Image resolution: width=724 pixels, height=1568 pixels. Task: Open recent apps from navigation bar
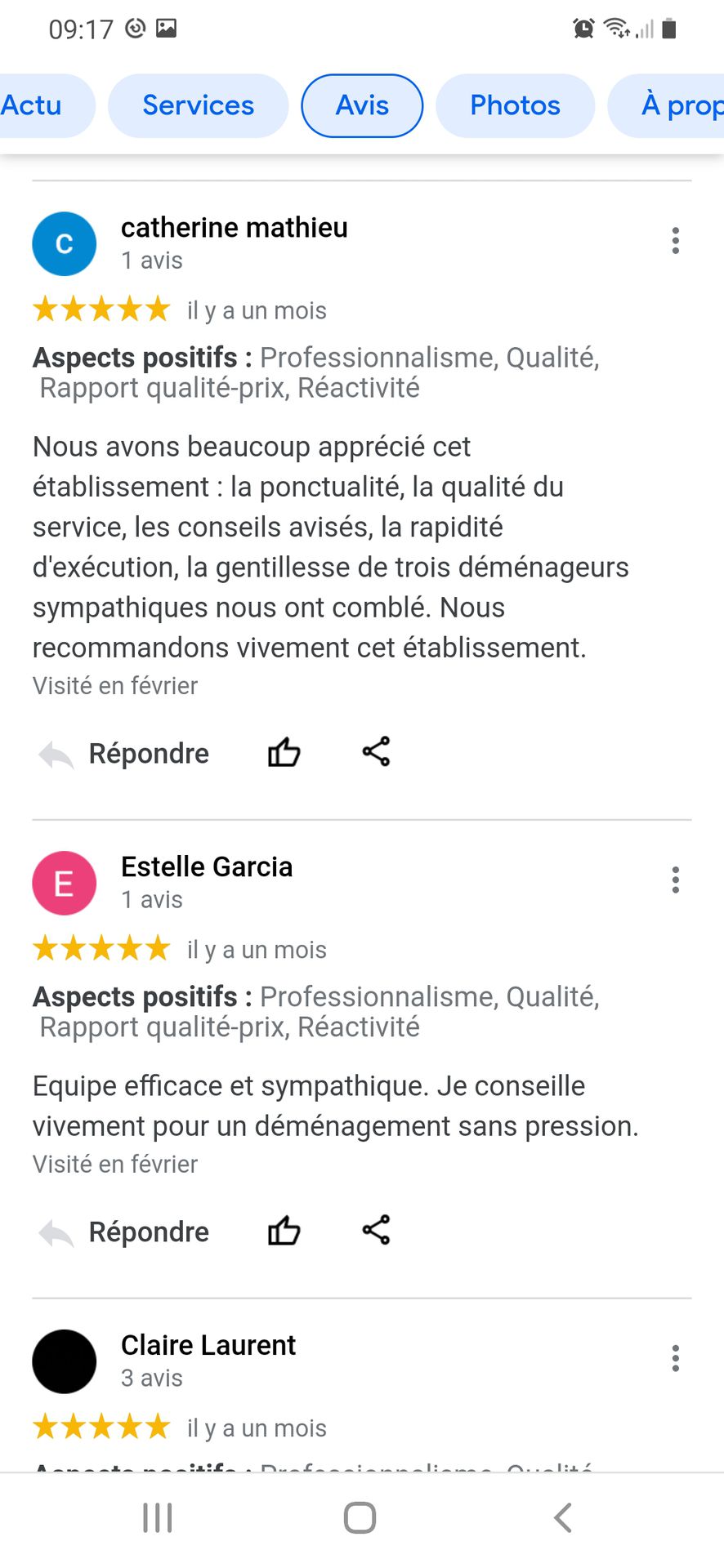tap(157, 1517)
